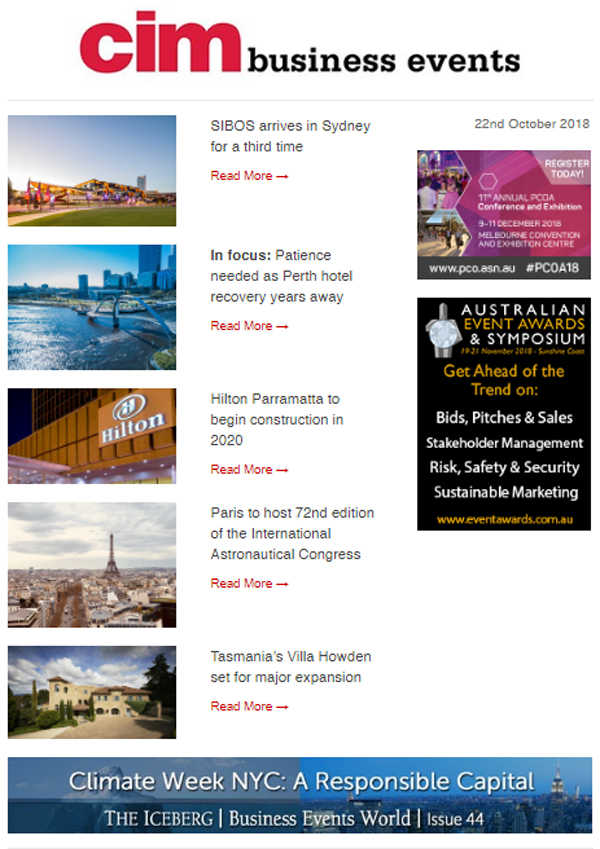Tap the Hilton Parramatta article image
This screenshot has width=600, height=849.
[92, 436]
